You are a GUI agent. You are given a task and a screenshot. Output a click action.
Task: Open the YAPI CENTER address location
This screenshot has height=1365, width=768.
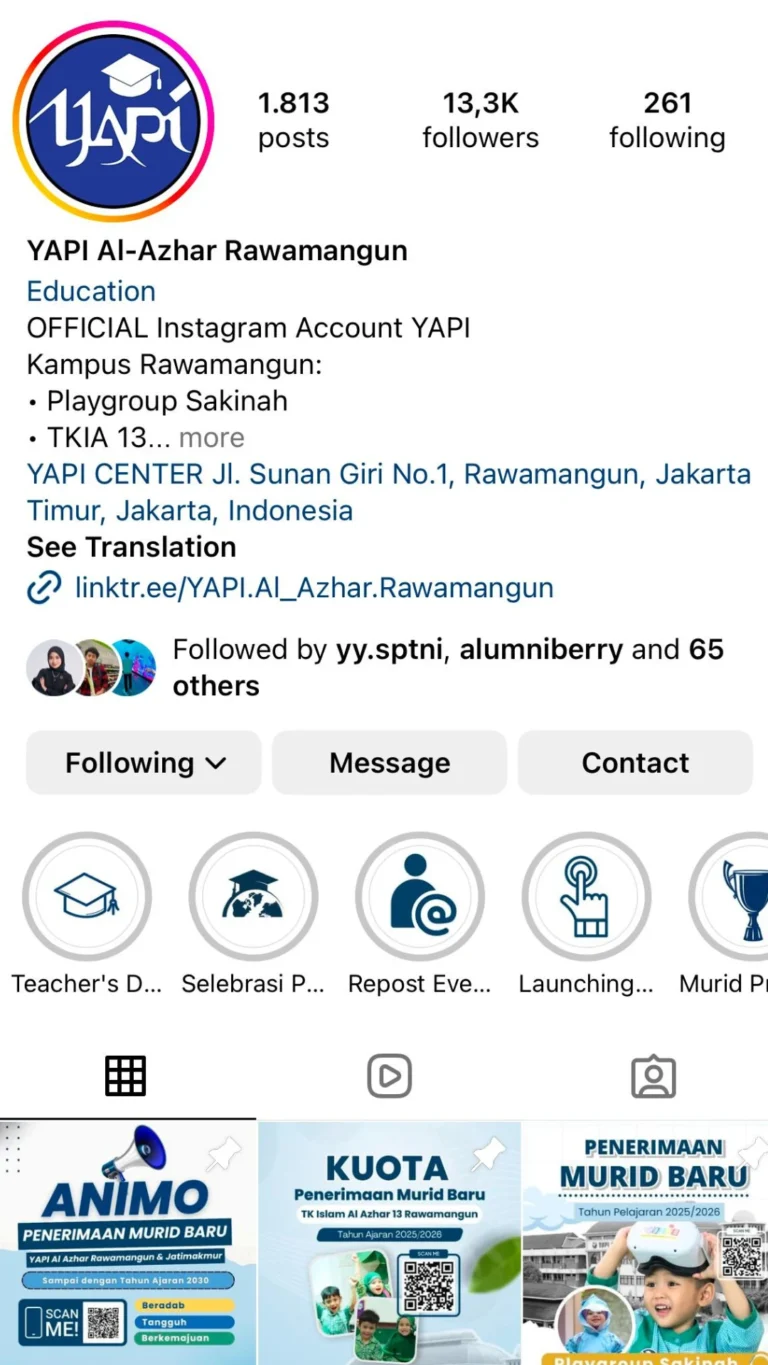pos(388,491)
